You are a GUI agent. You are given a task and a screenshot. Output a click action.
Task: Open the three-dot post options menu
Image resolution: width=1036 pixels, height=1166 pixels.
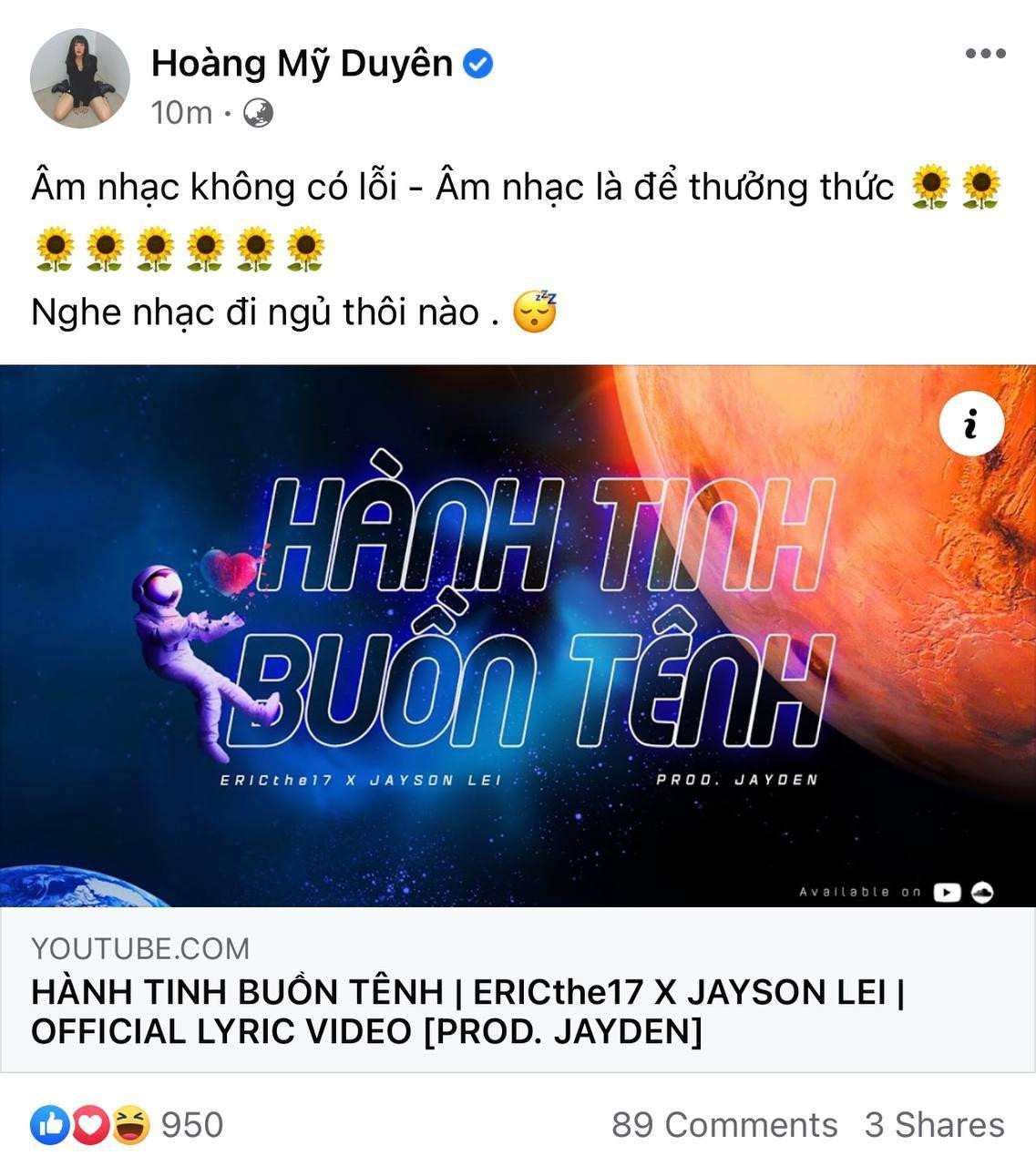tap(982, 53)
